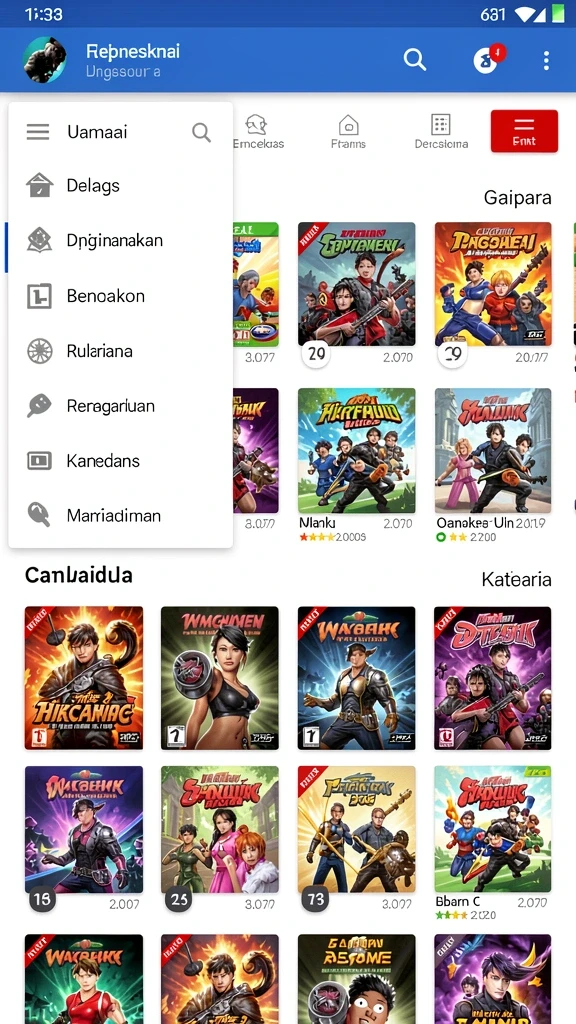
Task: Tap the search icon in the Uamaai row
Action: click(x=202, y=133)
